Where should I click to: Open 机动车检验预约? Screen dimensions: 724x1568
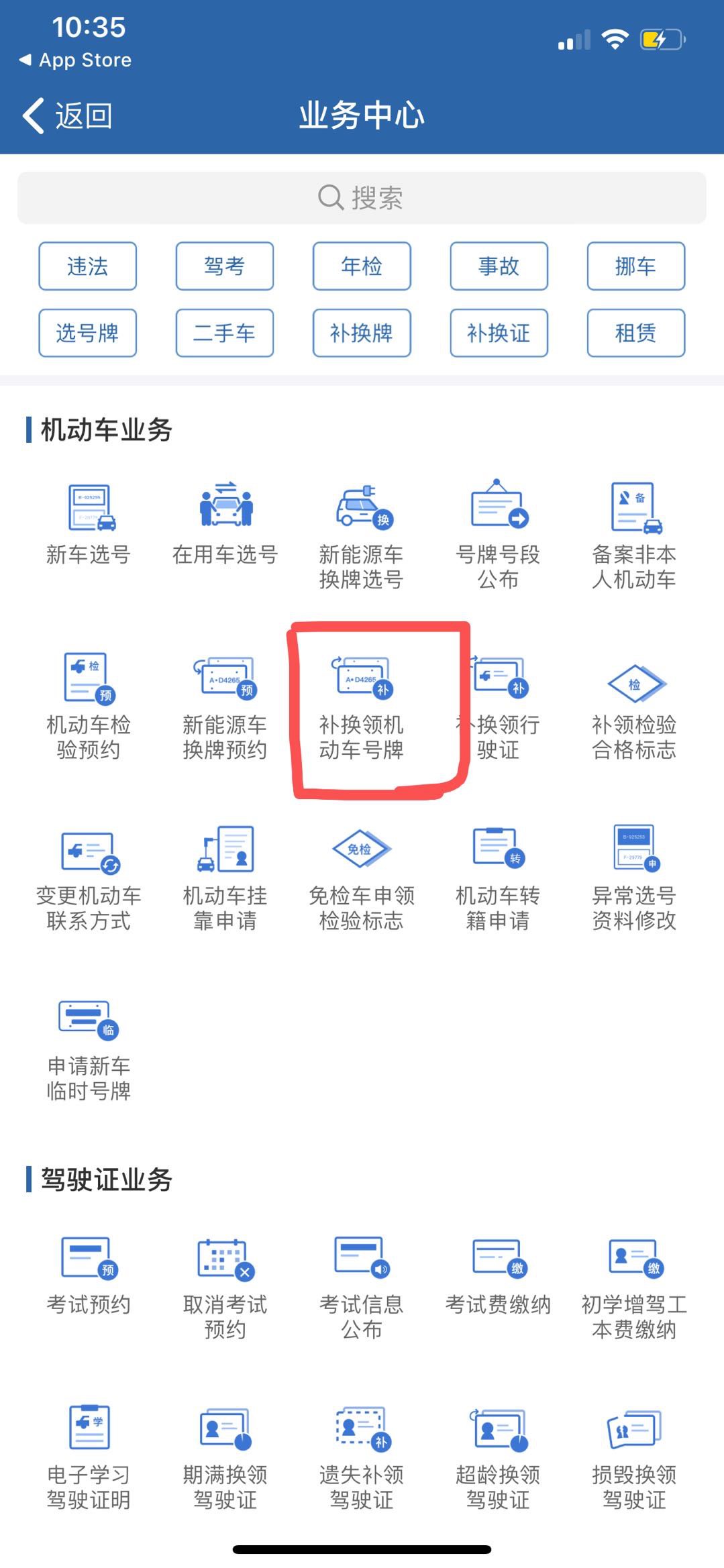(x=88, y=706)
